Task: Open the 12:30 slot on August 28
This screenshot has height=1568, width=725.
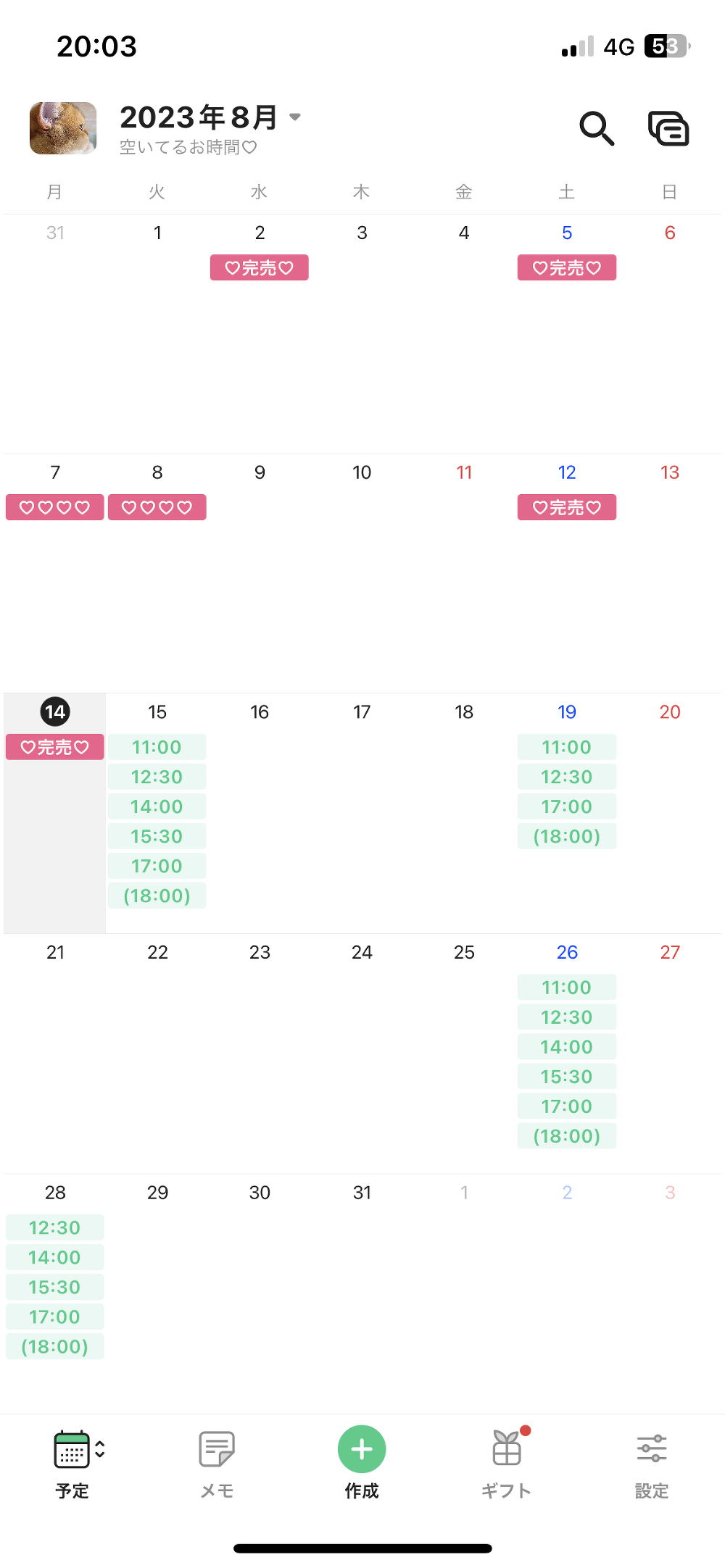Action: (55, 1227)
